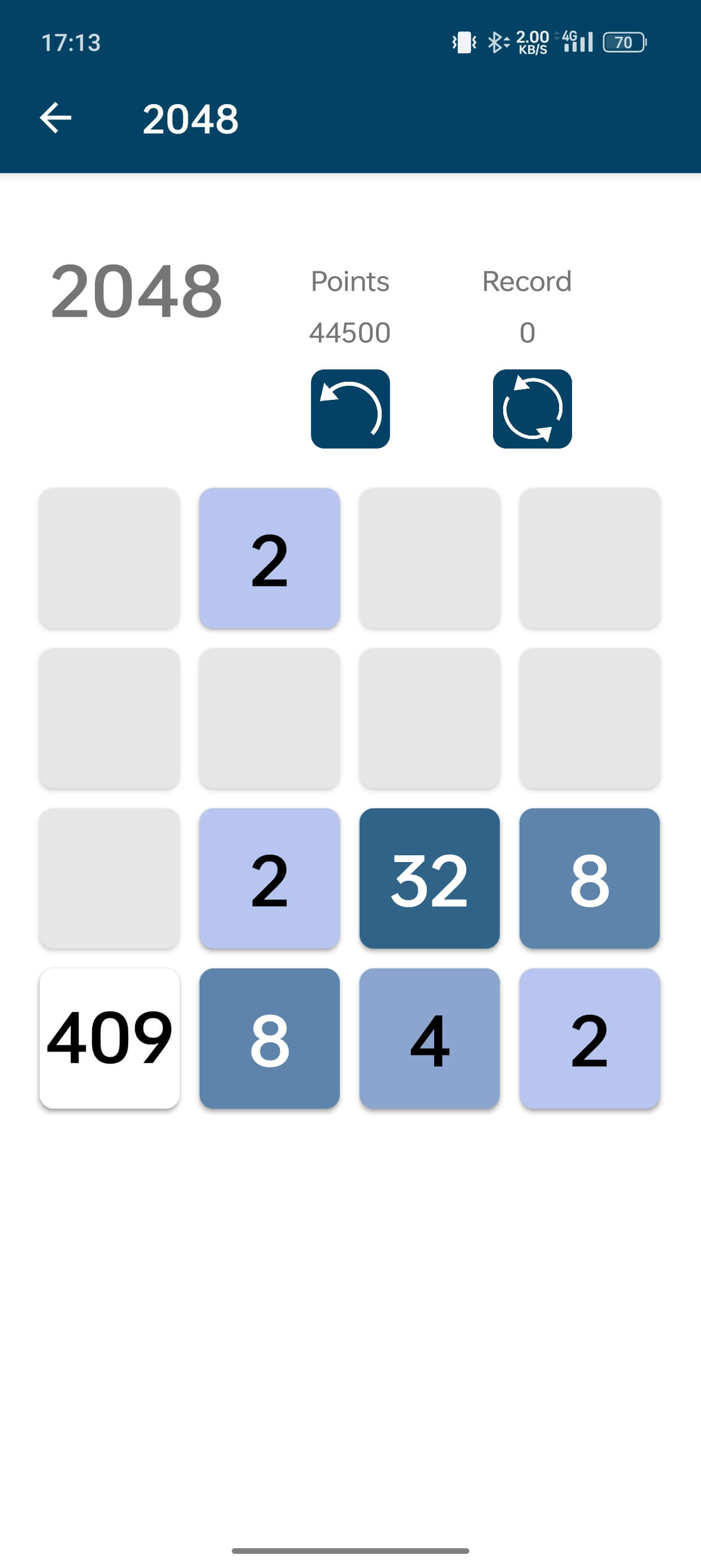Tap the Record value showing 0

526,333
